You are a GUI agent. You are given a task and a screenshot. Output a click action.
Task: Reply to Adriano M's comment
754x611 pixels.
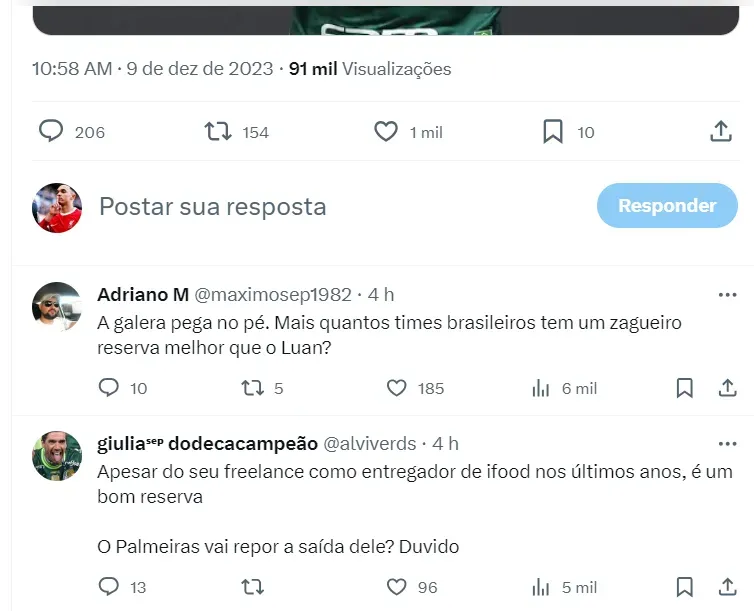click(x=109, y=387)
